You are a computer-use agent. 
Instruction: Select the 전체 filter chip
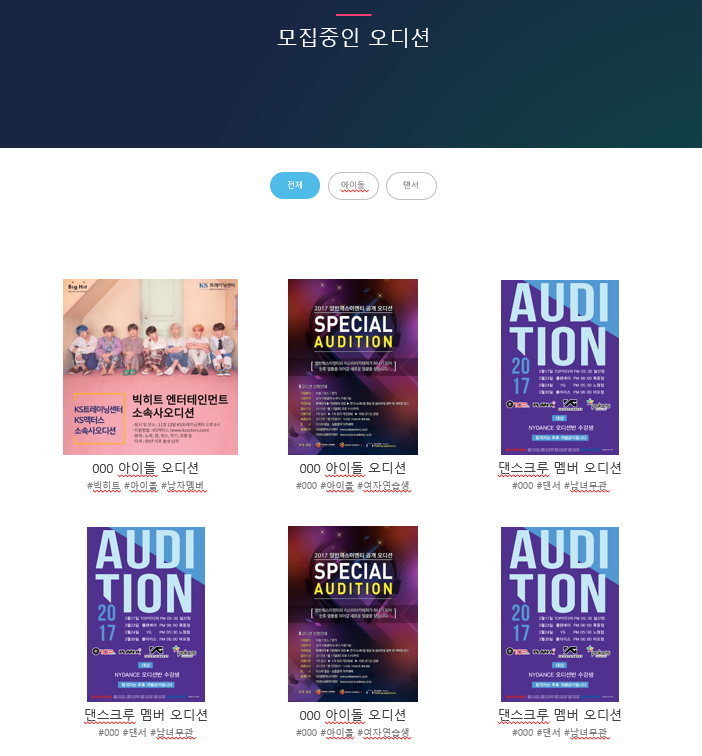point(295,186)
